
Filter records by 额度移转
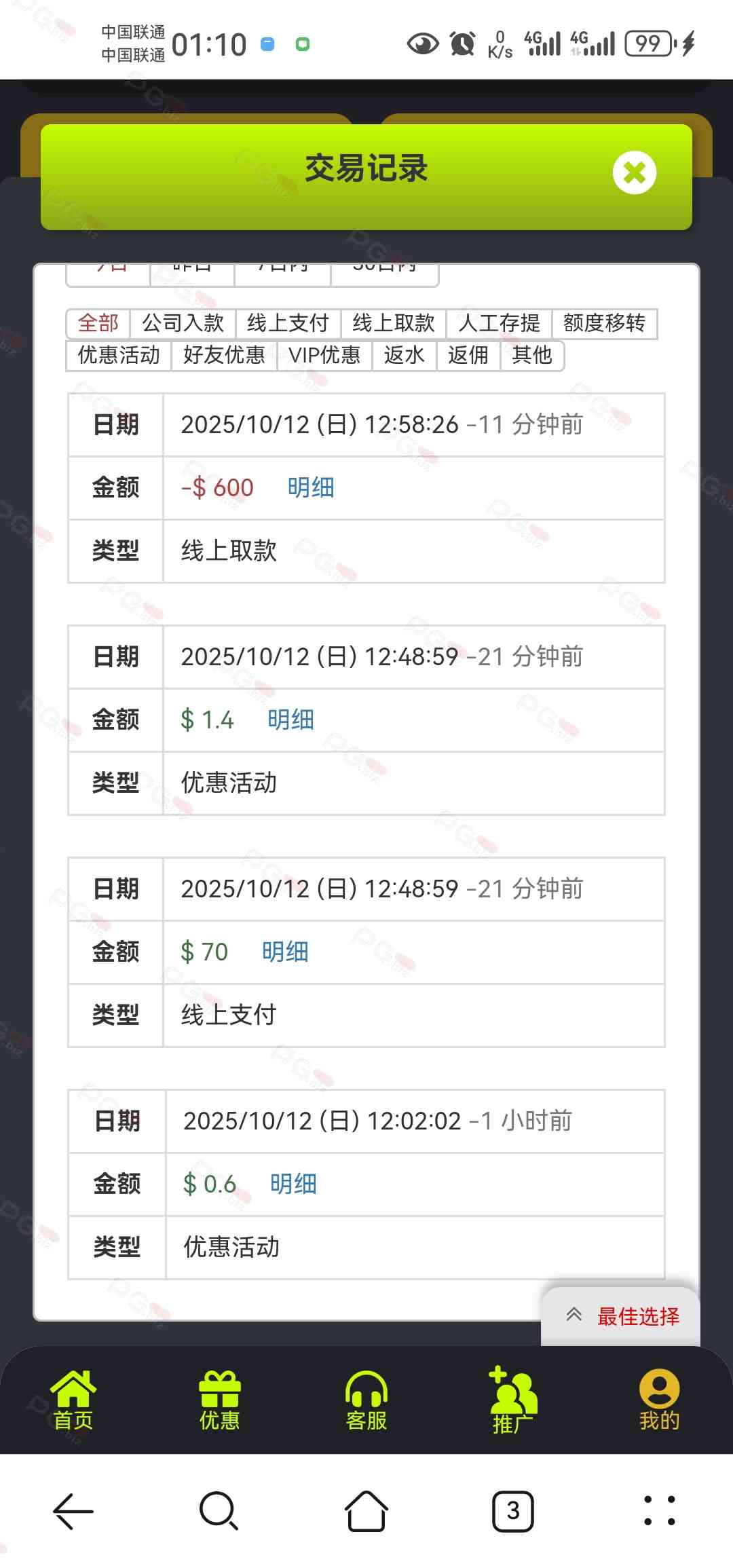(x=604, y=323)
